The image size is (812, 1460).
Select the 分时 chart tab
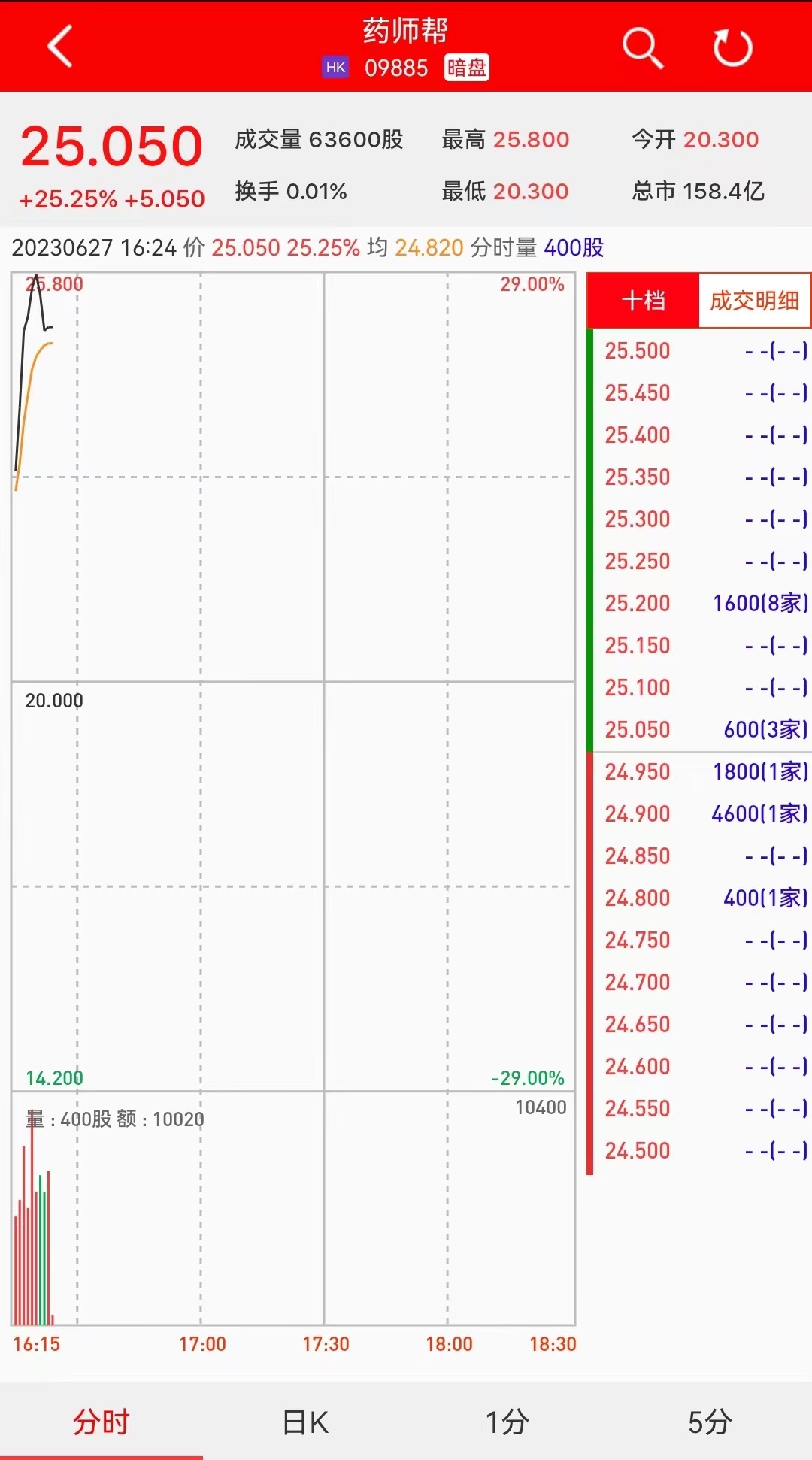point(101,1422)
